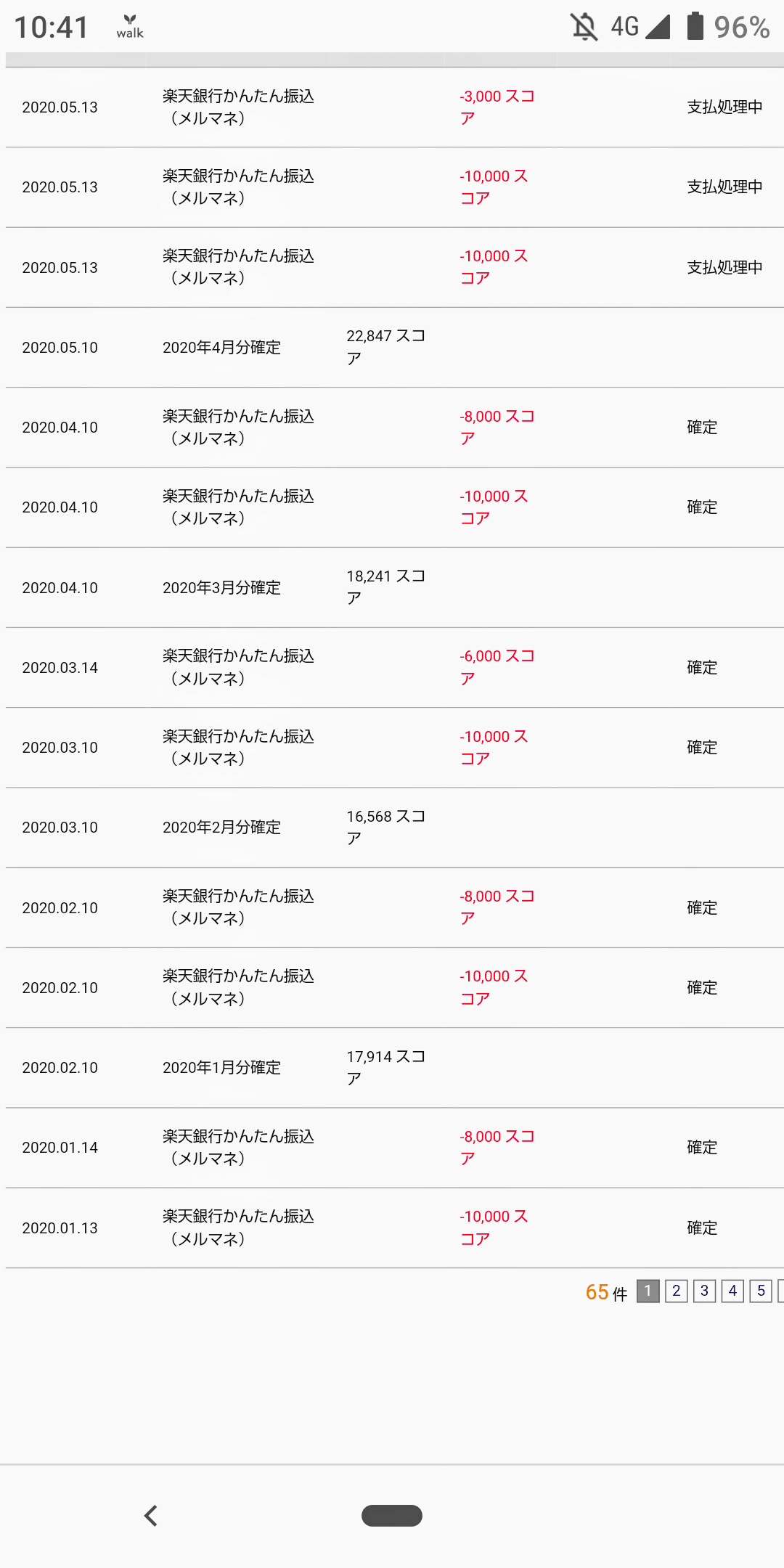Tap the system back arrow

point(151,1516)
